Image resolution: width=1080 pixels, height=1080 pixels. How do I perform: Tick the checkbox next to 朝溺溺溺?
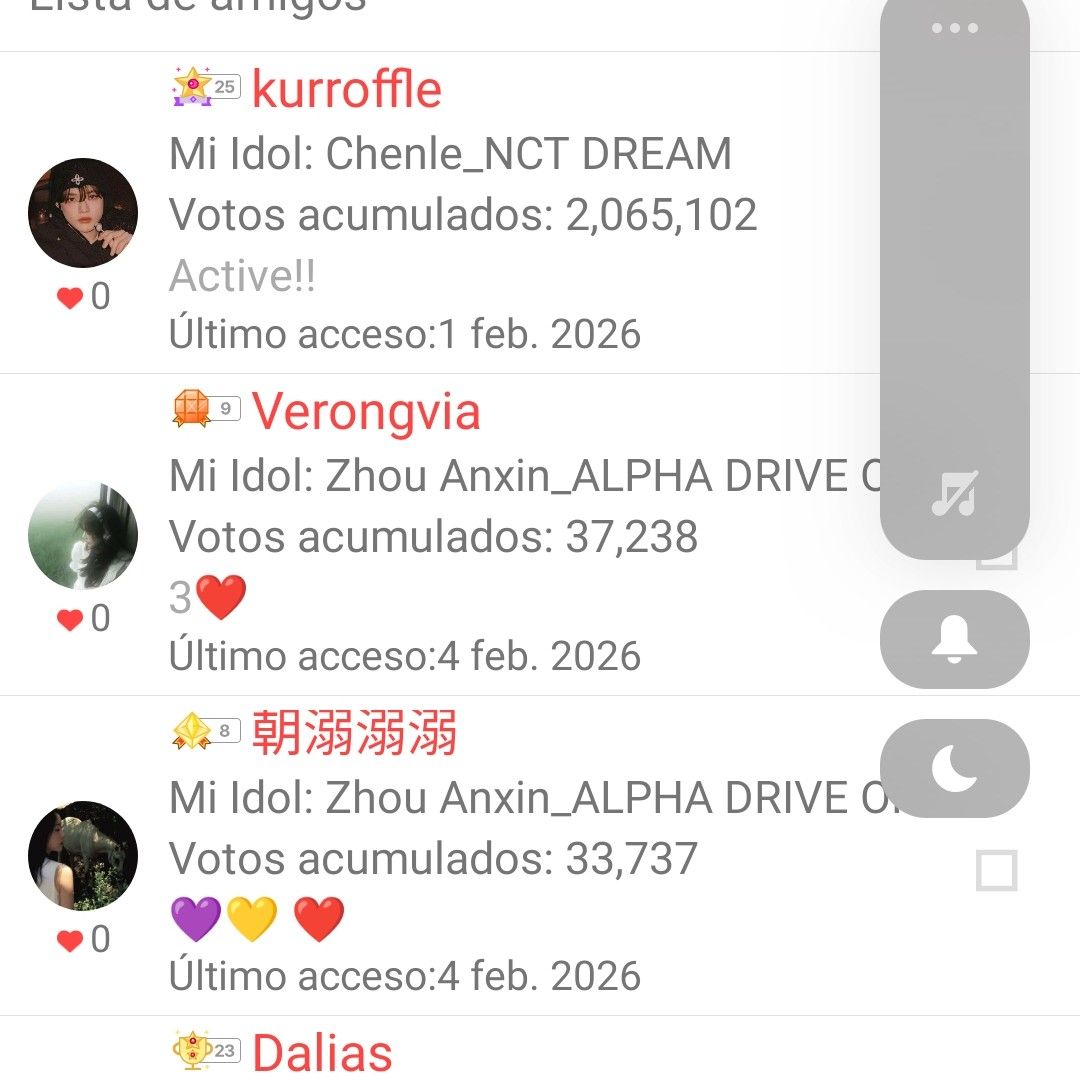pyautogui.click(x=996, y=870)
